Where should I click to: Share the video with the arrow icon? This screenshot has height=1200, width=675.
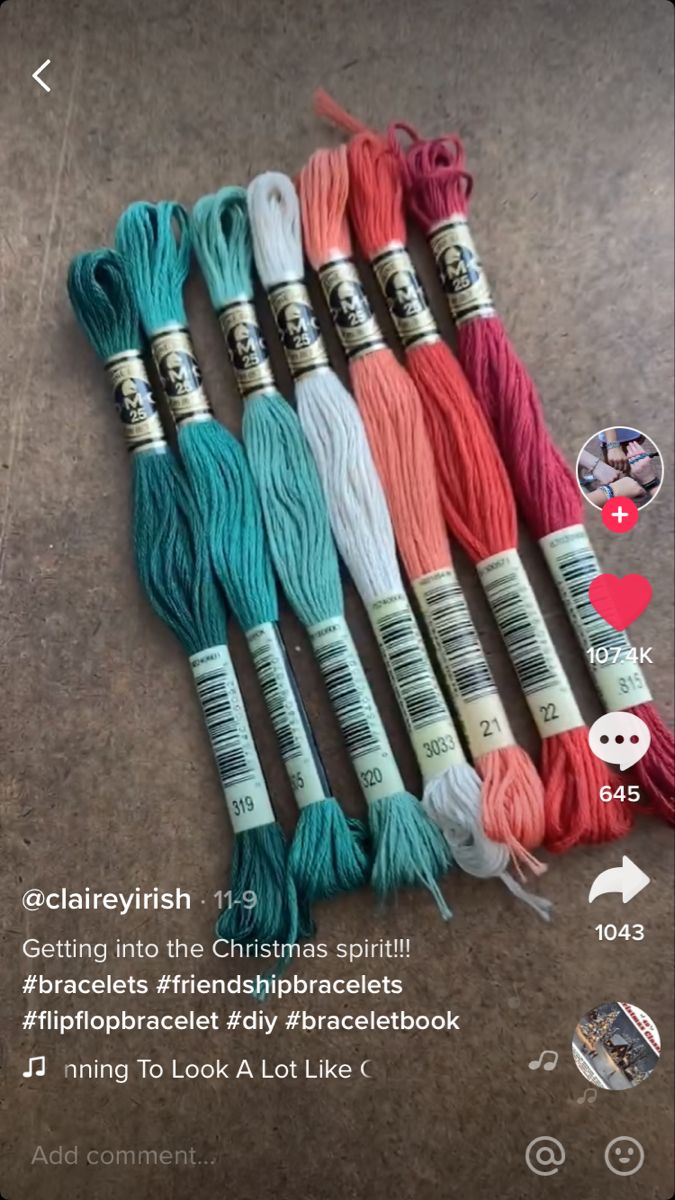619,881
